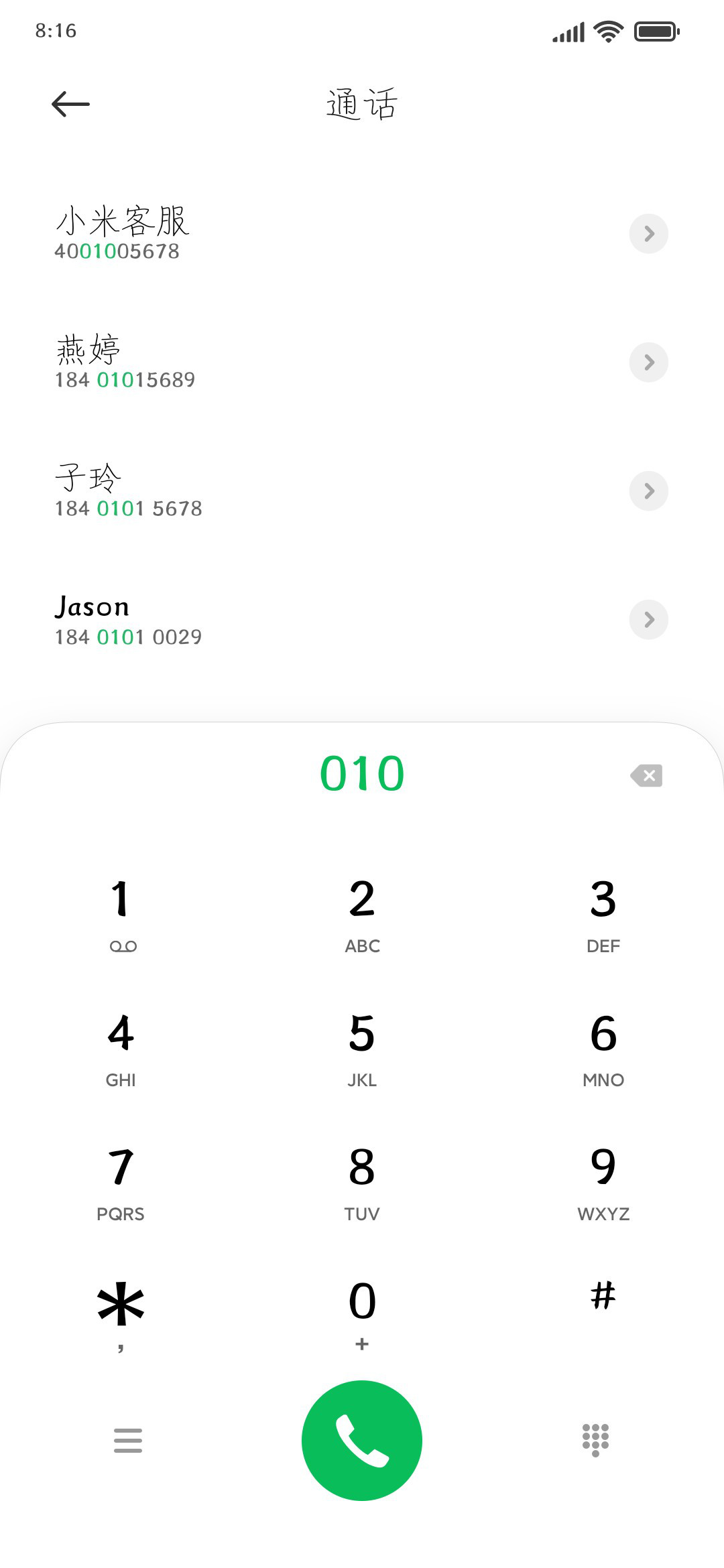Image resolution: width=724 pixels, height=1568 pixels.
Task: Open the hamburger menu beside call button
Action: click(128, 1441)
